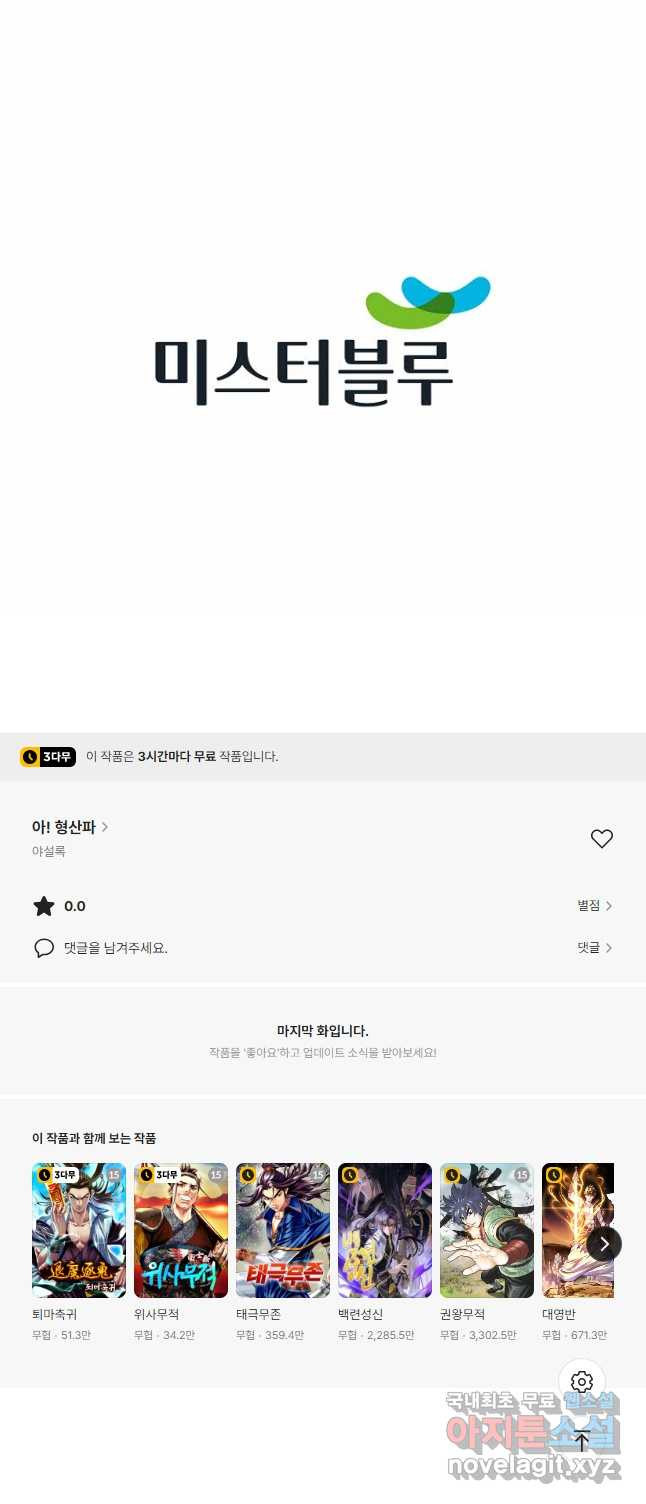Open the 퇴마축귀 webtoon card
Screen dimensions: 646x1504
79,1230
